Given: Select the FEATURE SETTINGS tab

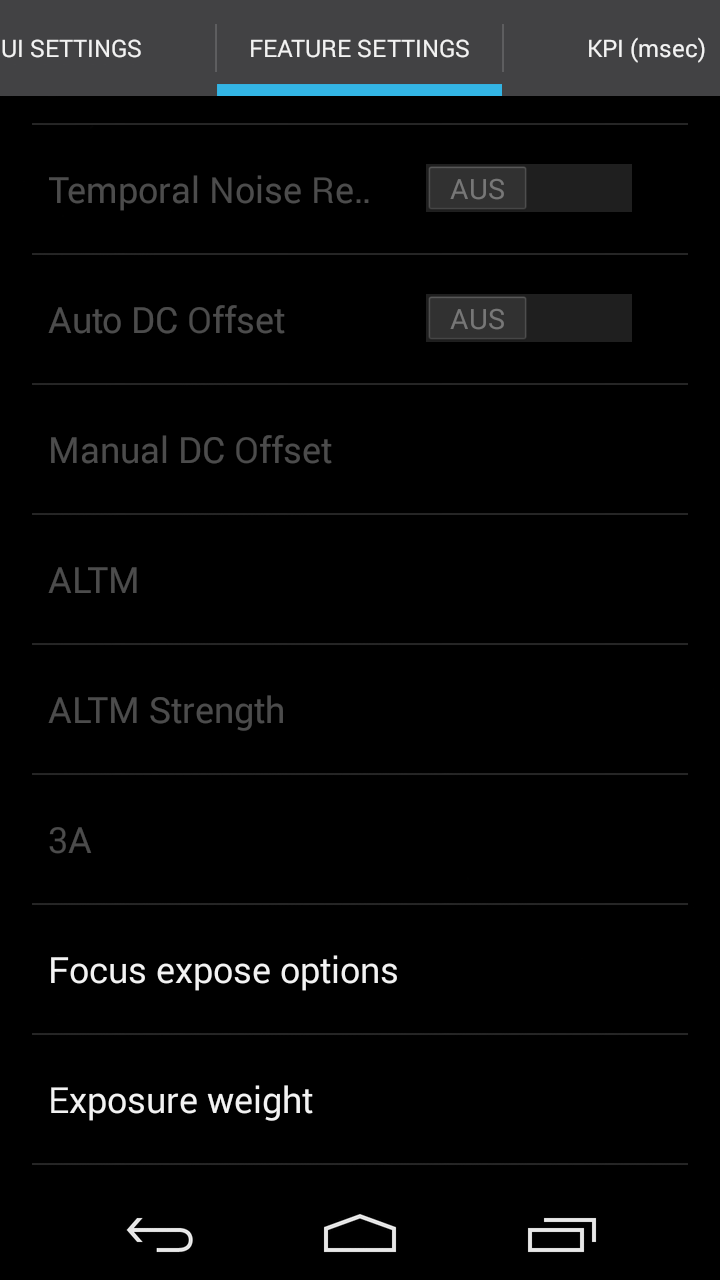Looking at the screenshot, I should point(359,48).
